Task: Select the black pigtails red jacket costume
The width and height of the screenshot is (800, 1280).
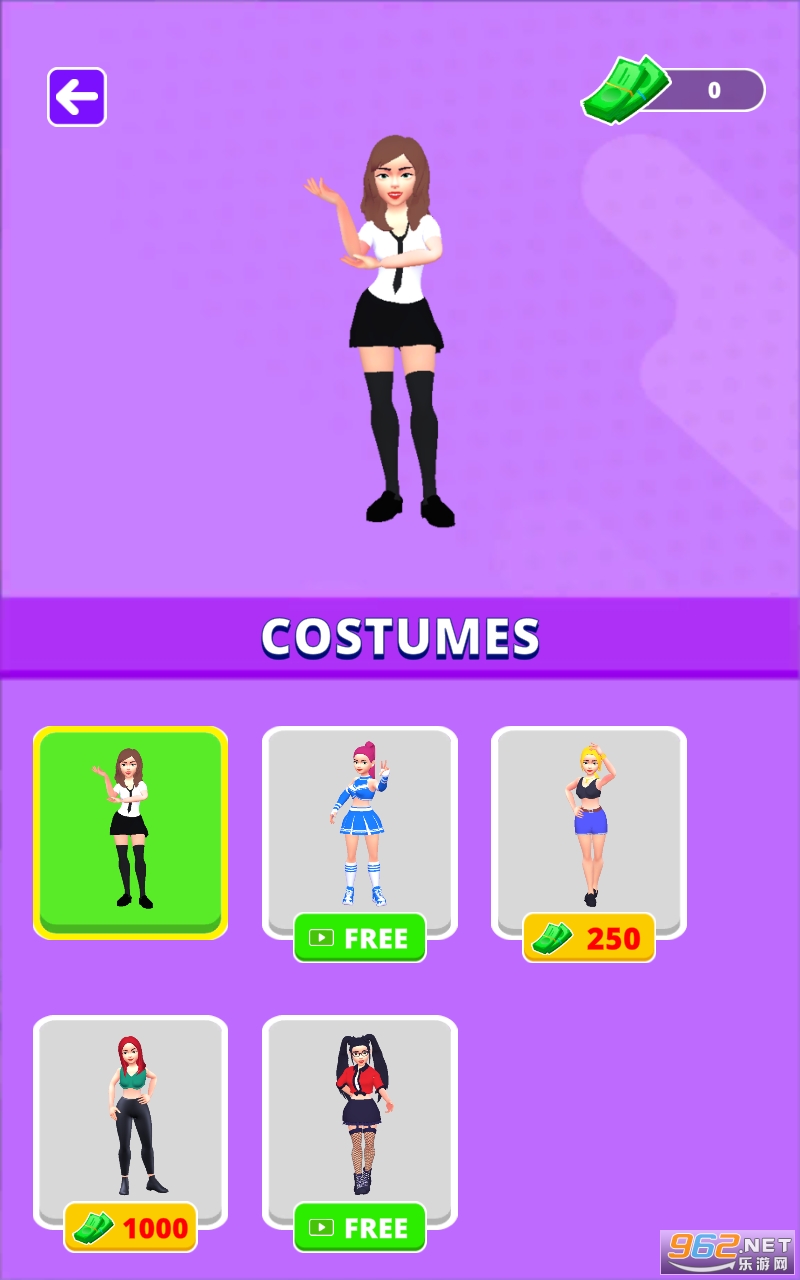Action: pos(360,1112)
